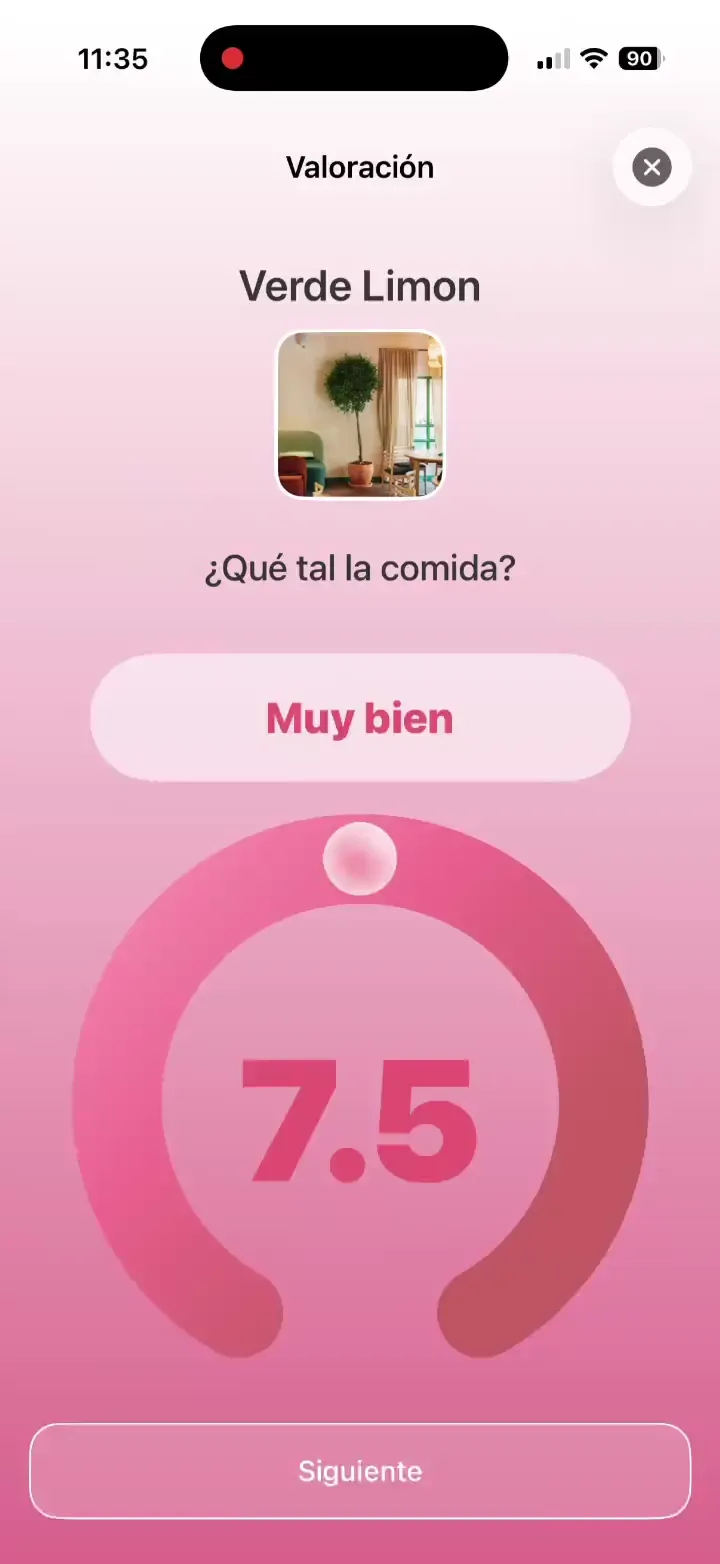
Task: Tap the recording indicator in Dynamic Island
Action: point(233,57)
